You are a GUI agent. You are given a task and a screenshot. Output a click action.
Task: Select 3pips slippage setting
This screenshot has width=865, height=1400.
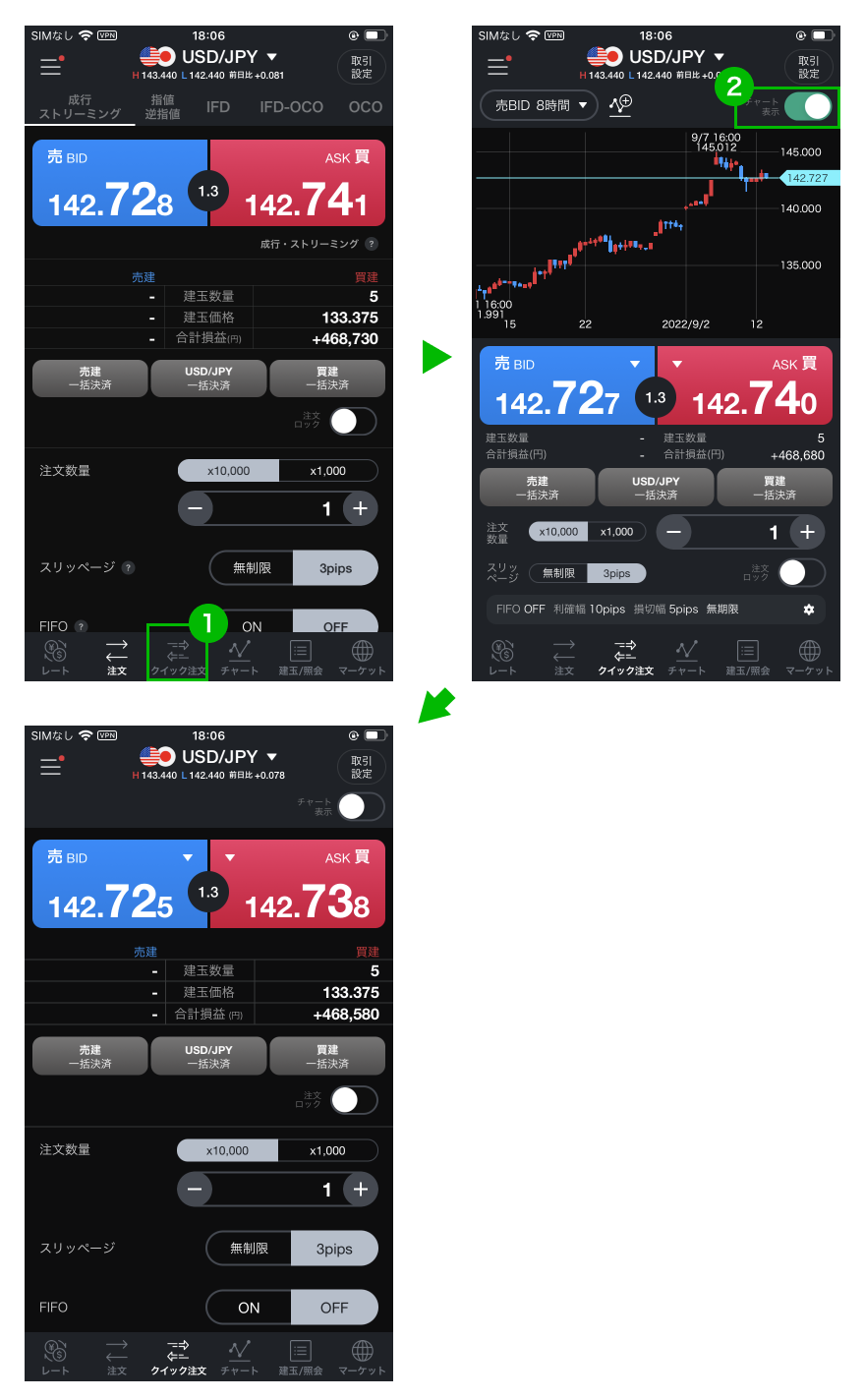point(335,567)
